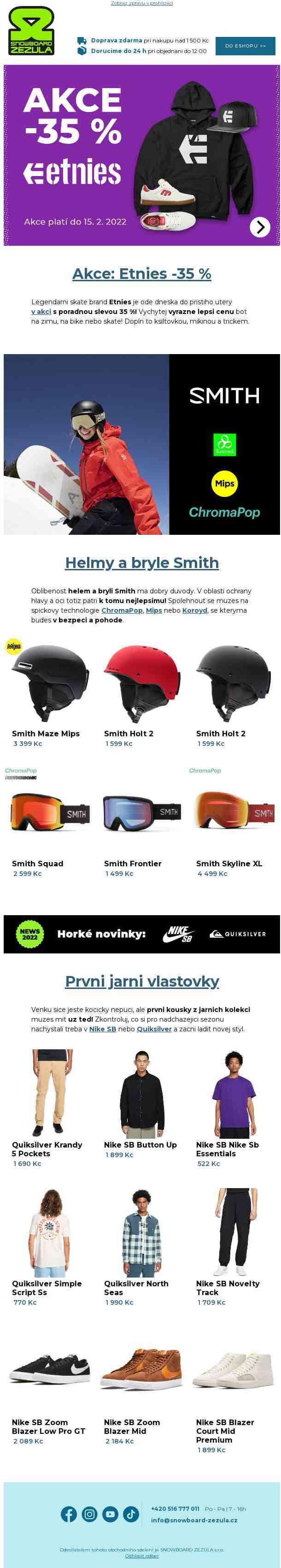
Task: Open the 'Prvni jarni vlastovky' heading link
Action: point(141,981)
